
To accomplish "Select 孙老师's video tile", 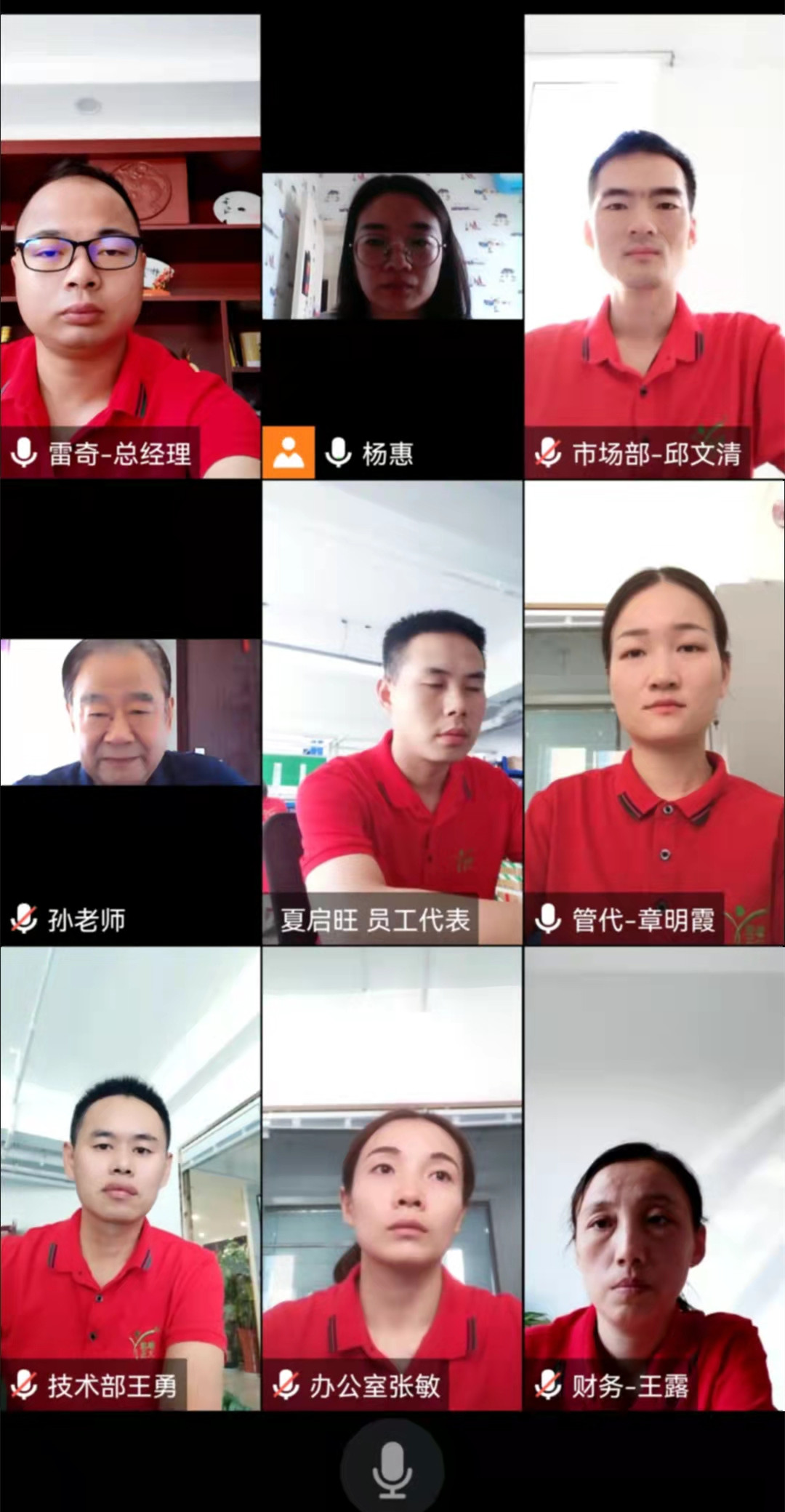I will [x=130, y=713].
